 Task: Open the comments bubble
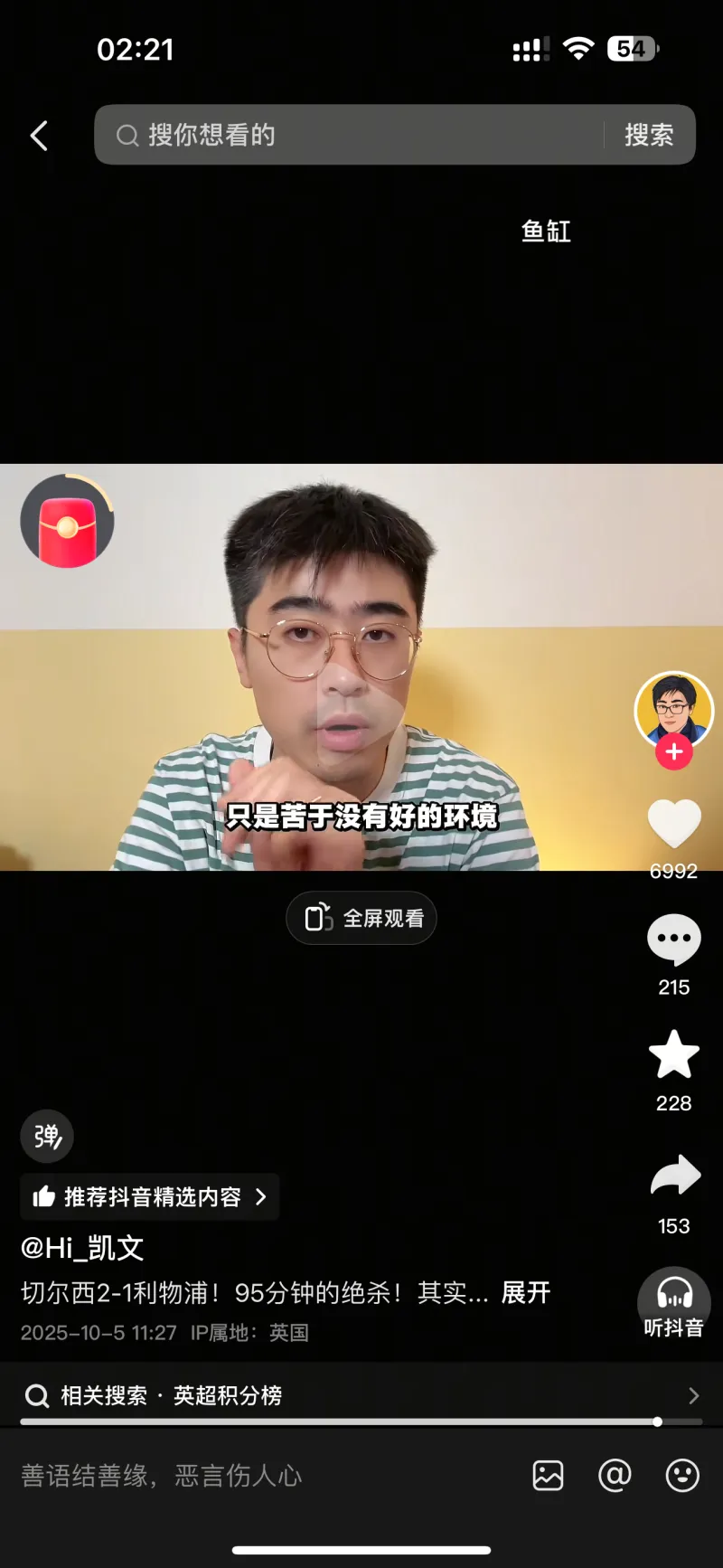pos(674,940)
